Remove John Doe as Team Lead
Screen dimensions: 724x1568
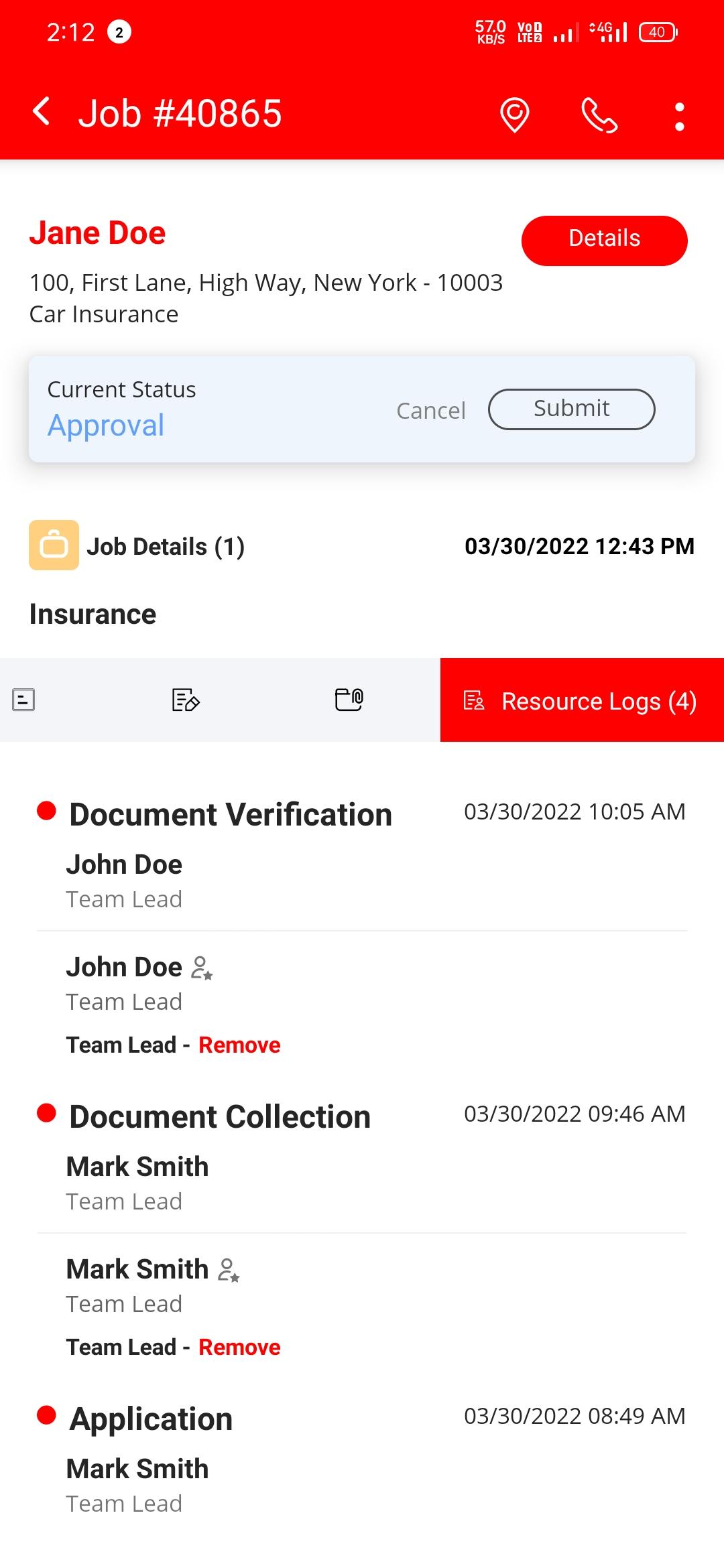pos(239,1044)
